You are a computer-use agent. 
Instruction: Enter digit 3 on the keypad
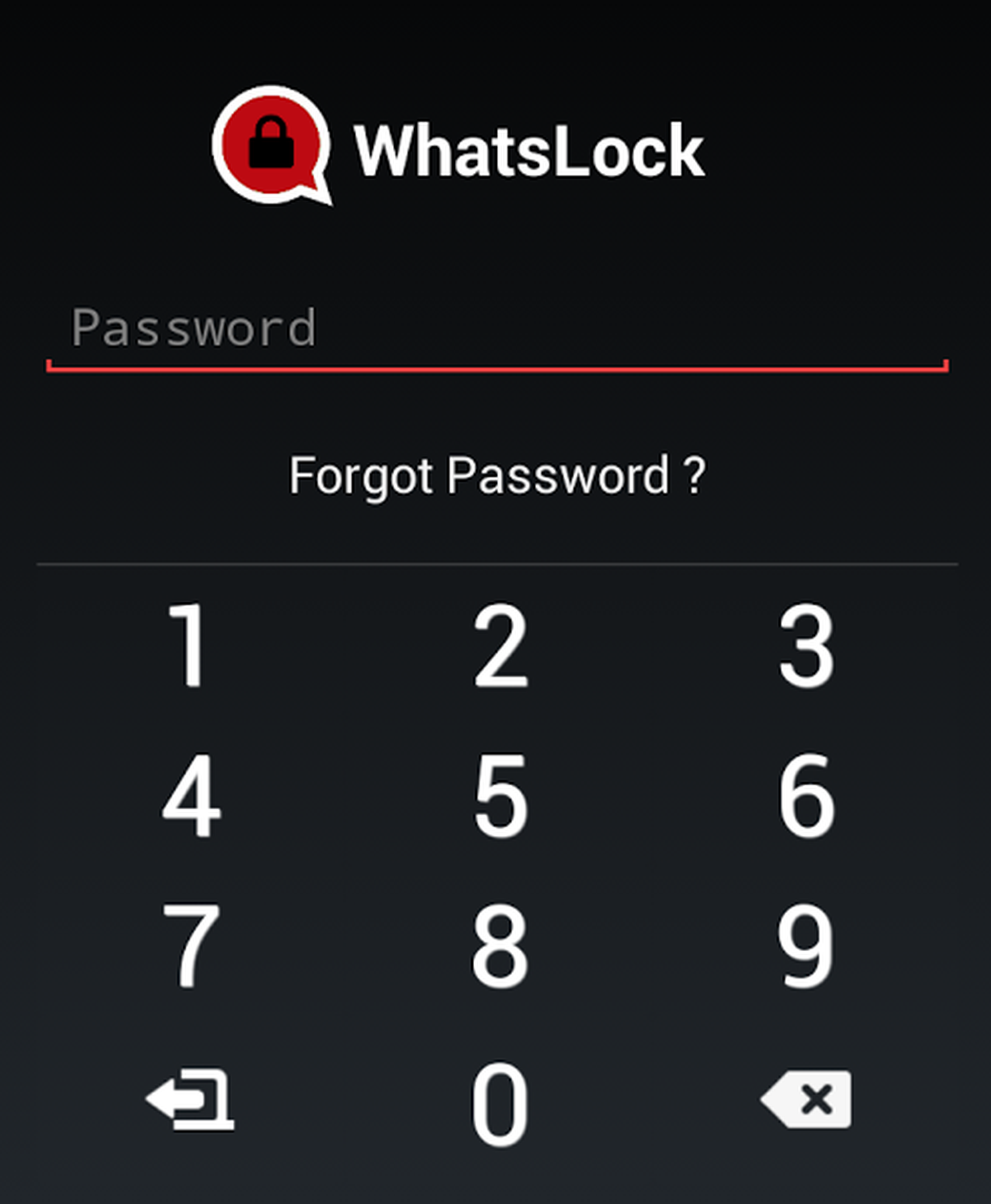click(x=806, y=645)
